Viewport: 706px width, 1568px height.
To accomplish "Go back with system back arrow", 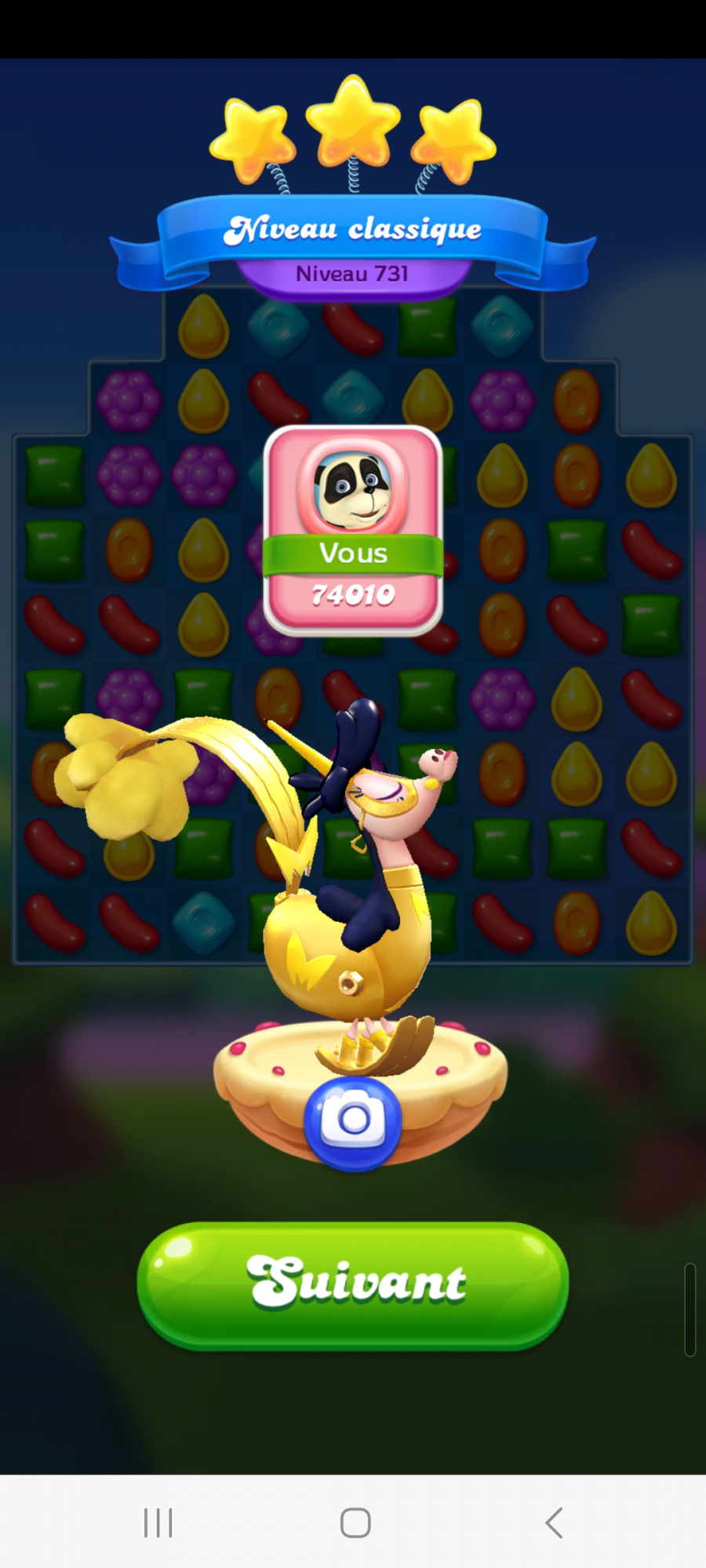I will pyautogui.click(x=554, y=1523).
